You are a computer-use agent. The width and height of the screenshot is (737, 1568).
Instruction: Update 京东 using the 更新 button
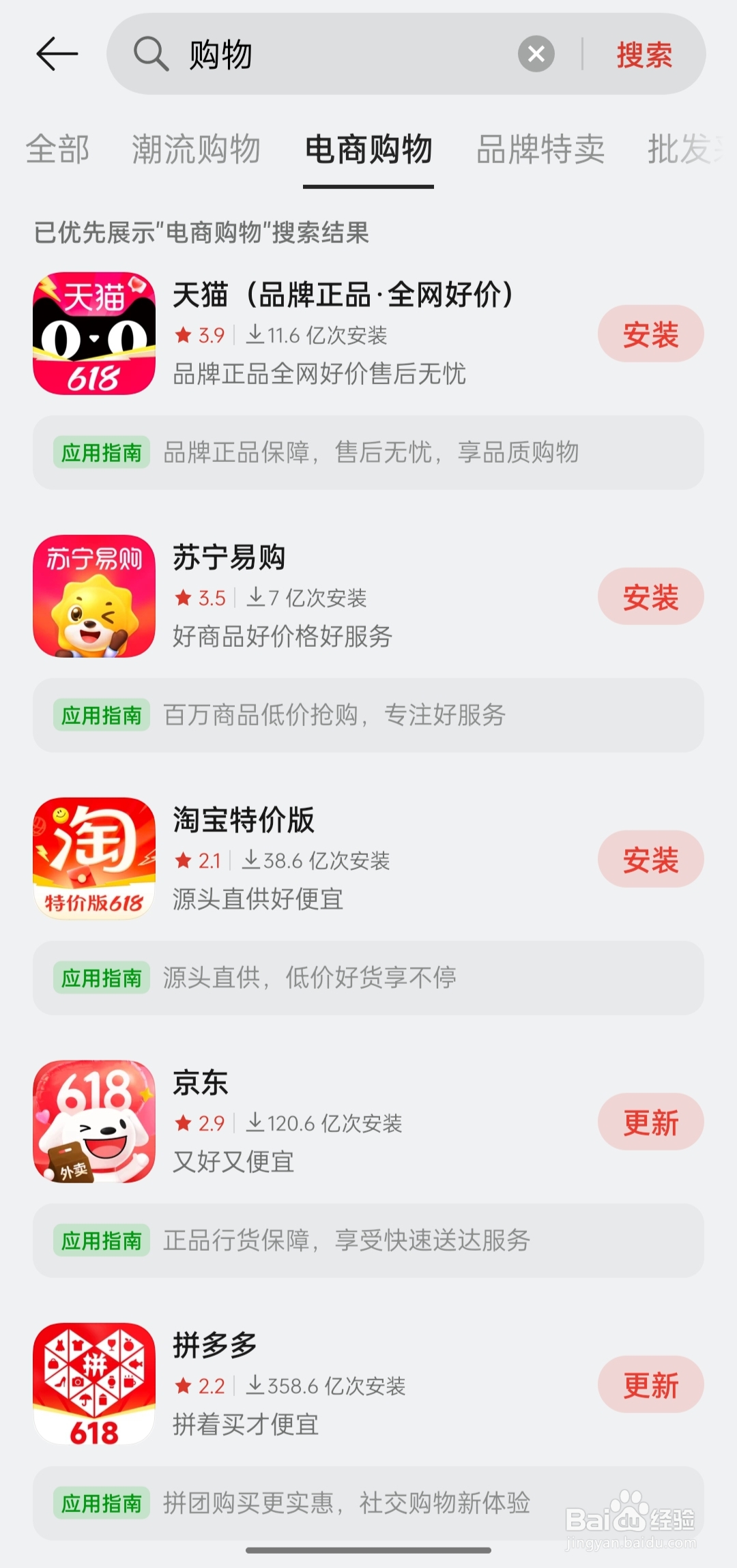pos(650,1122)
